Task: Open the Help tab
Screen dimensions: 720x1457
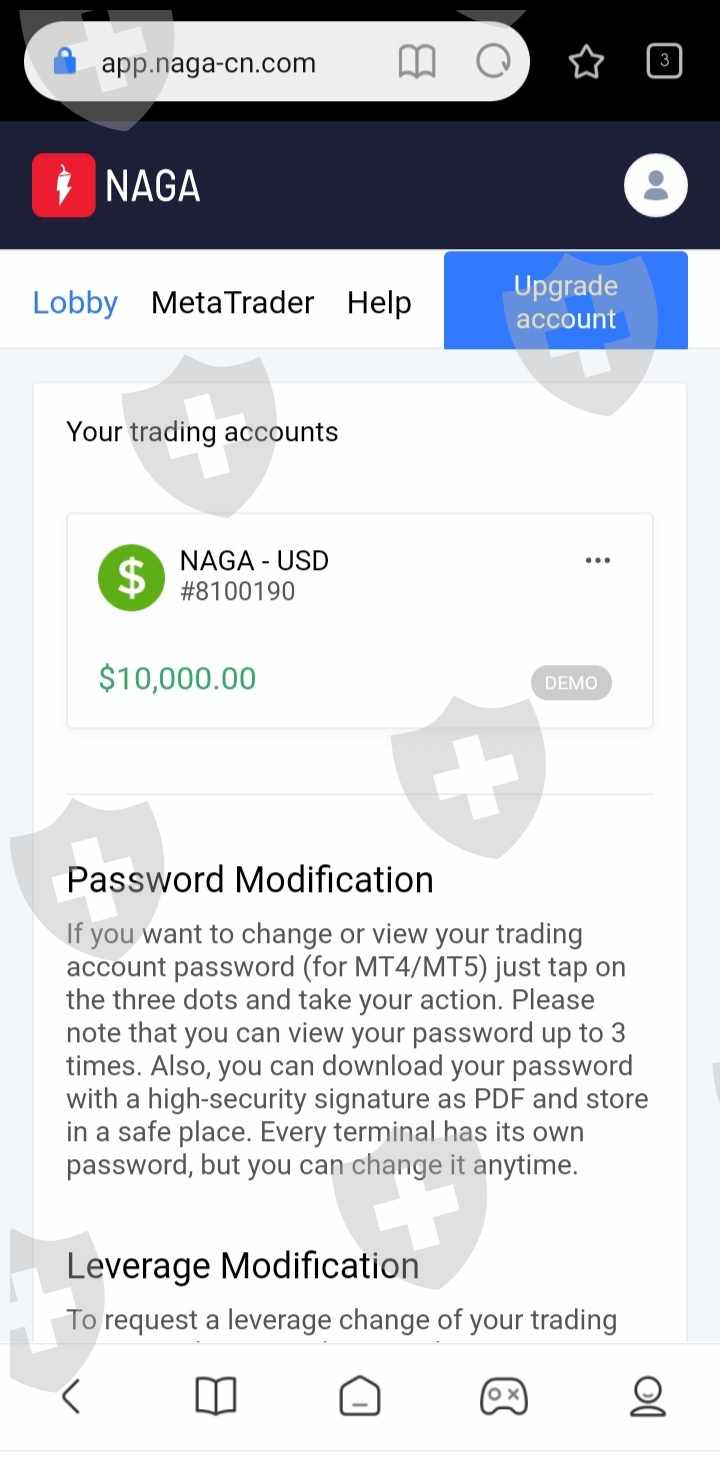Action: coord(379,302)
